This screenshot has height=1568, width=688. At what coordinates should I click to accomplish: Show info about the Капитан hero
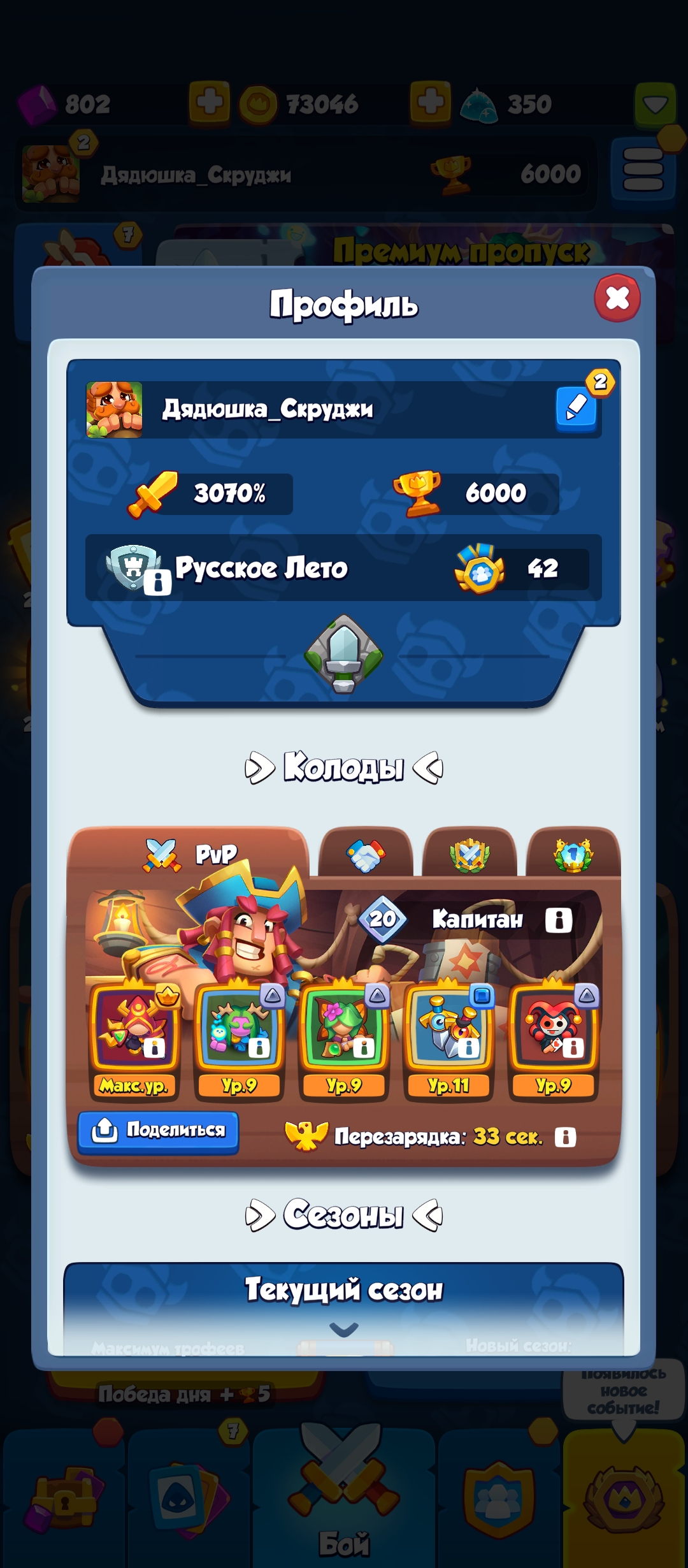(559, 920)
